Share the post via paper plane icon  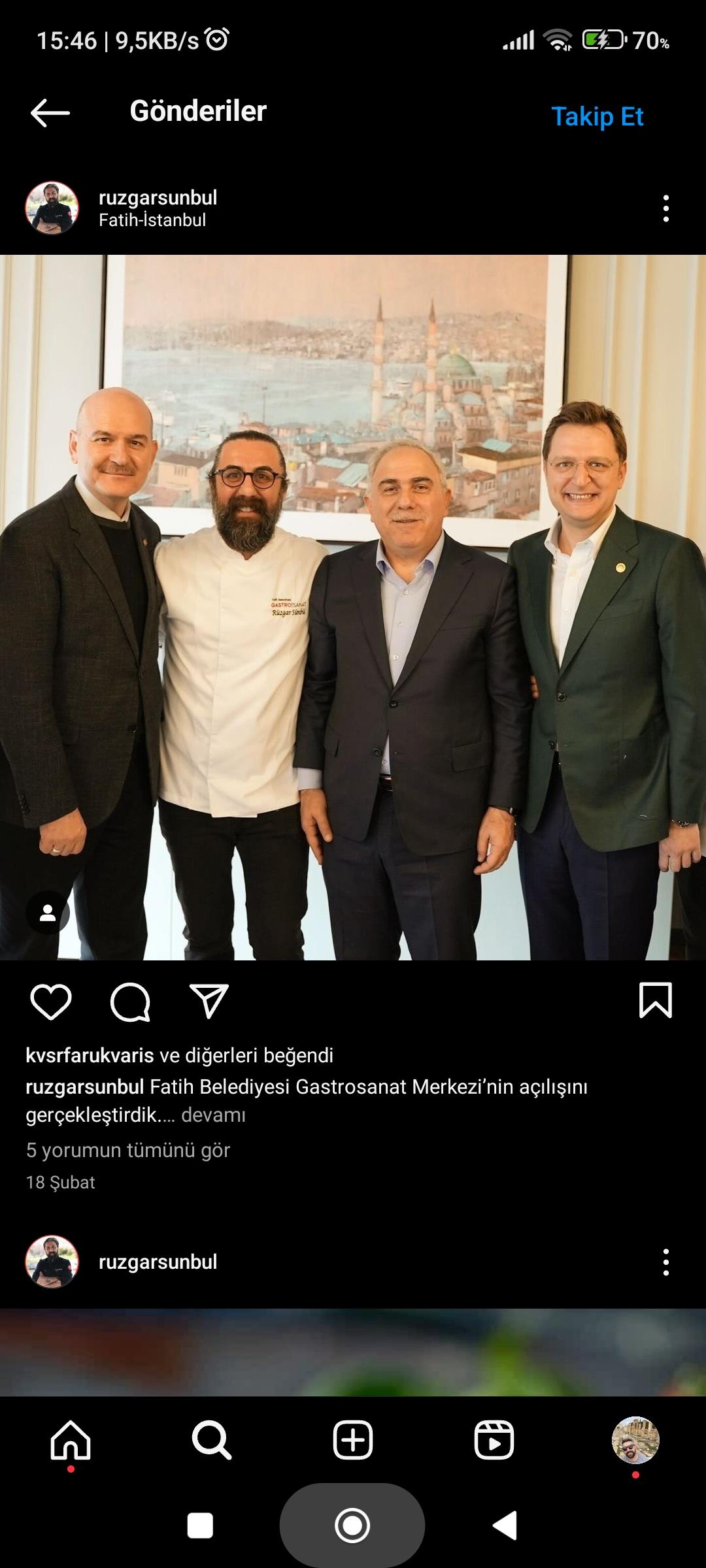[x=209, y=1002]
